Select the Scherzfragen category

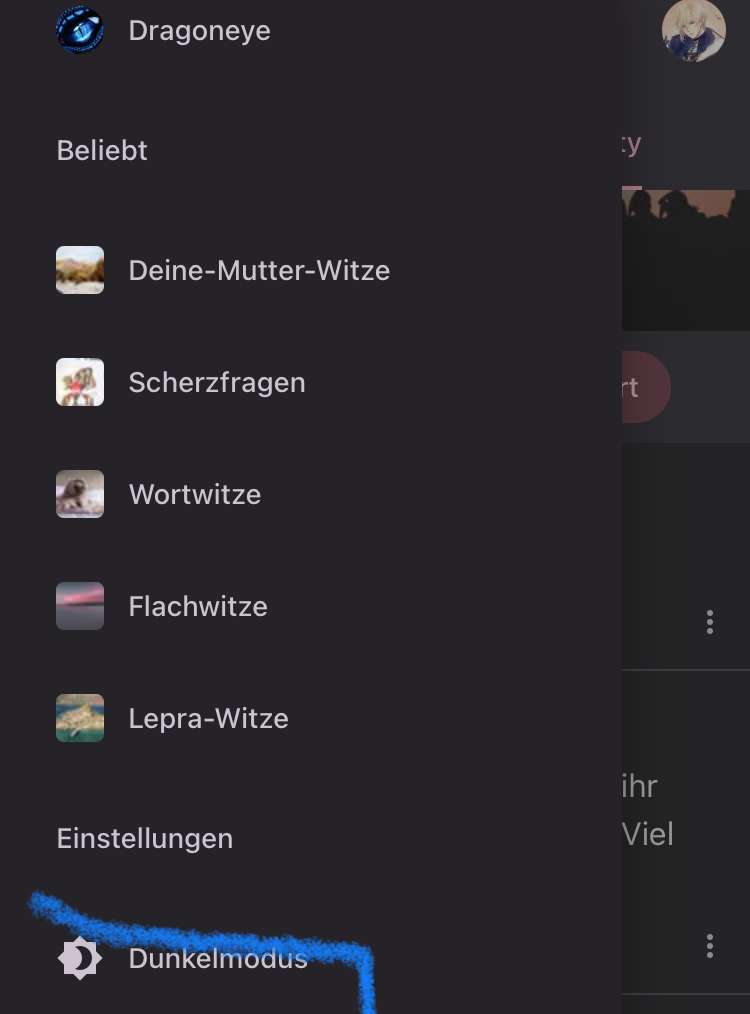[216, 382]
